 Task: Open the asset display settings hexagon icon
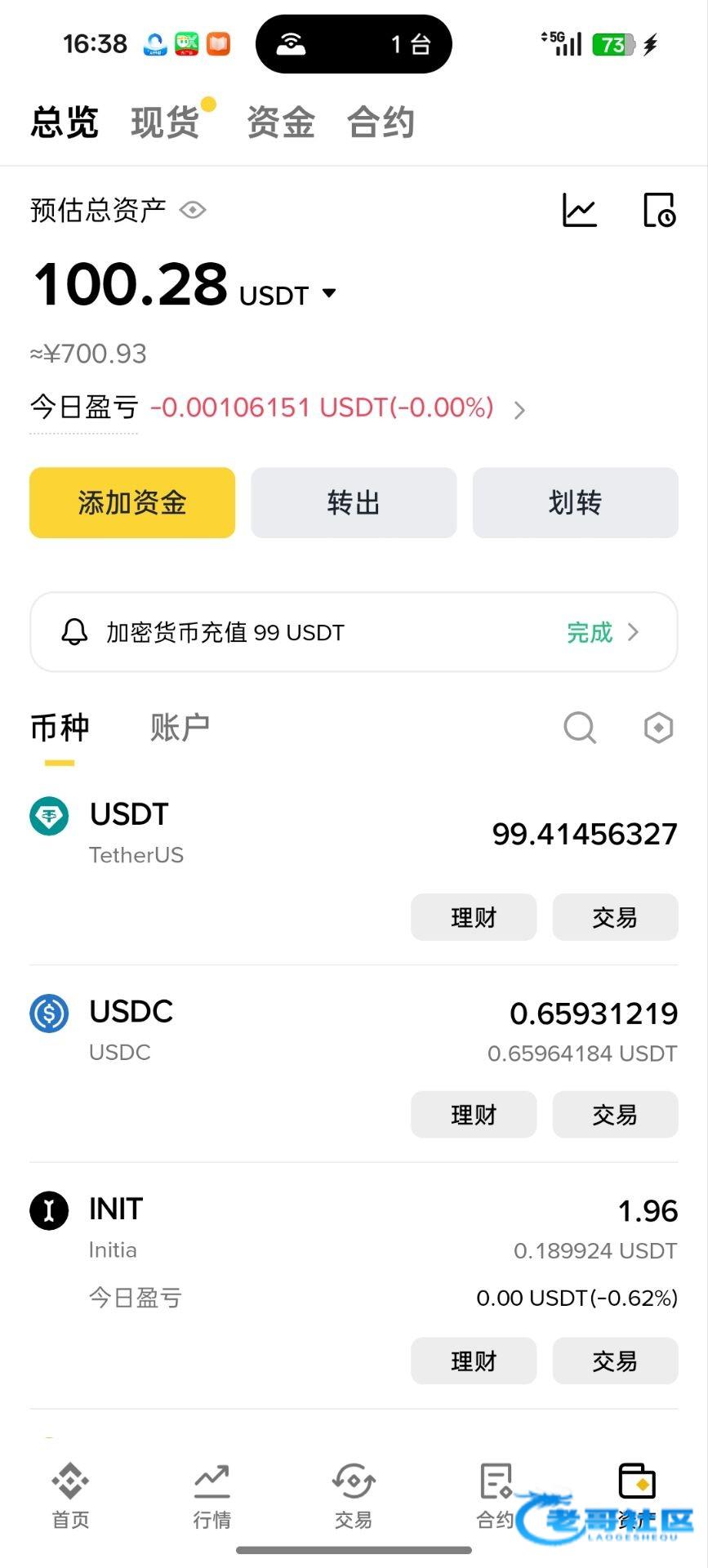pyautogui.click(x=658, y=728)
